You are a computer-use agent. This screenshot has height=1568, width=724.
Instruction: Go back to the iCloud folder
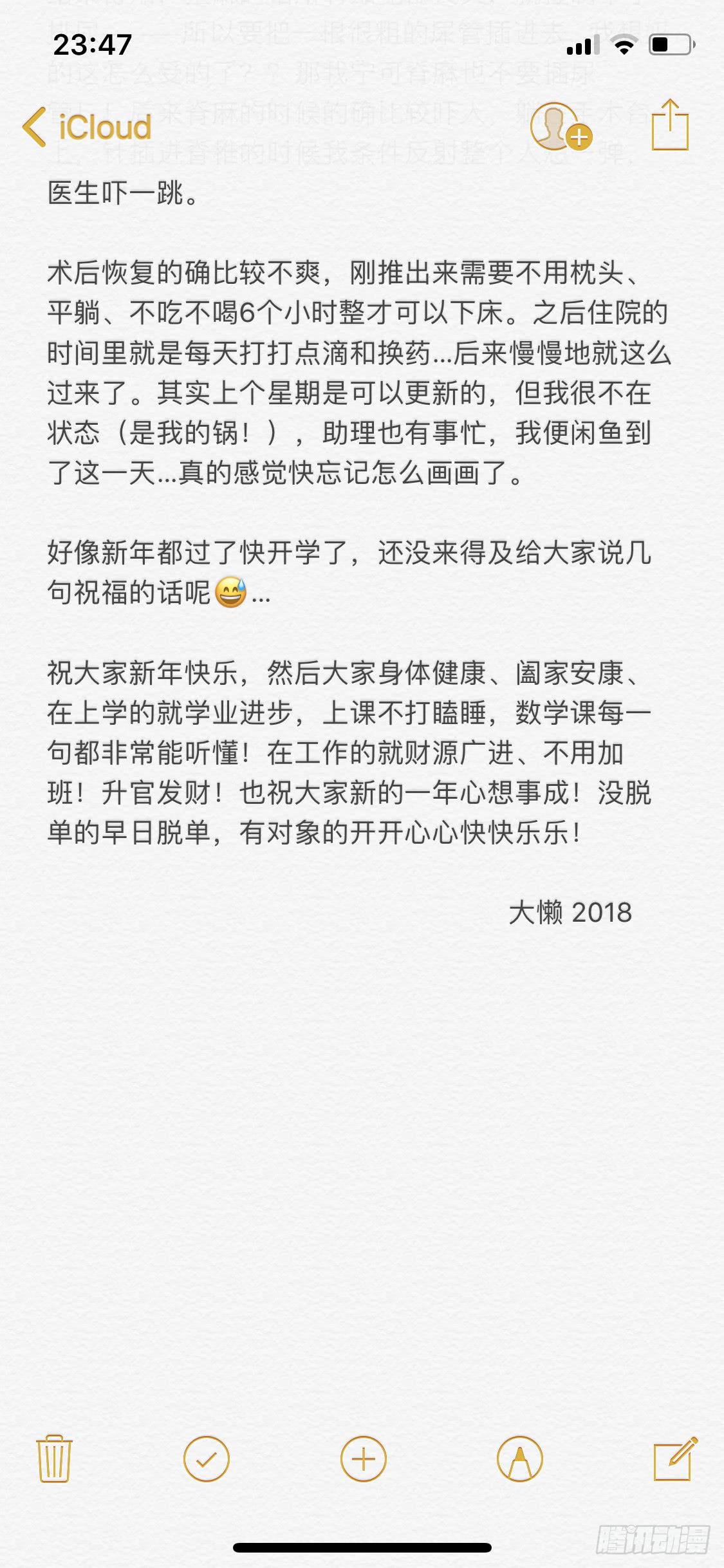[x=87, y=127]
